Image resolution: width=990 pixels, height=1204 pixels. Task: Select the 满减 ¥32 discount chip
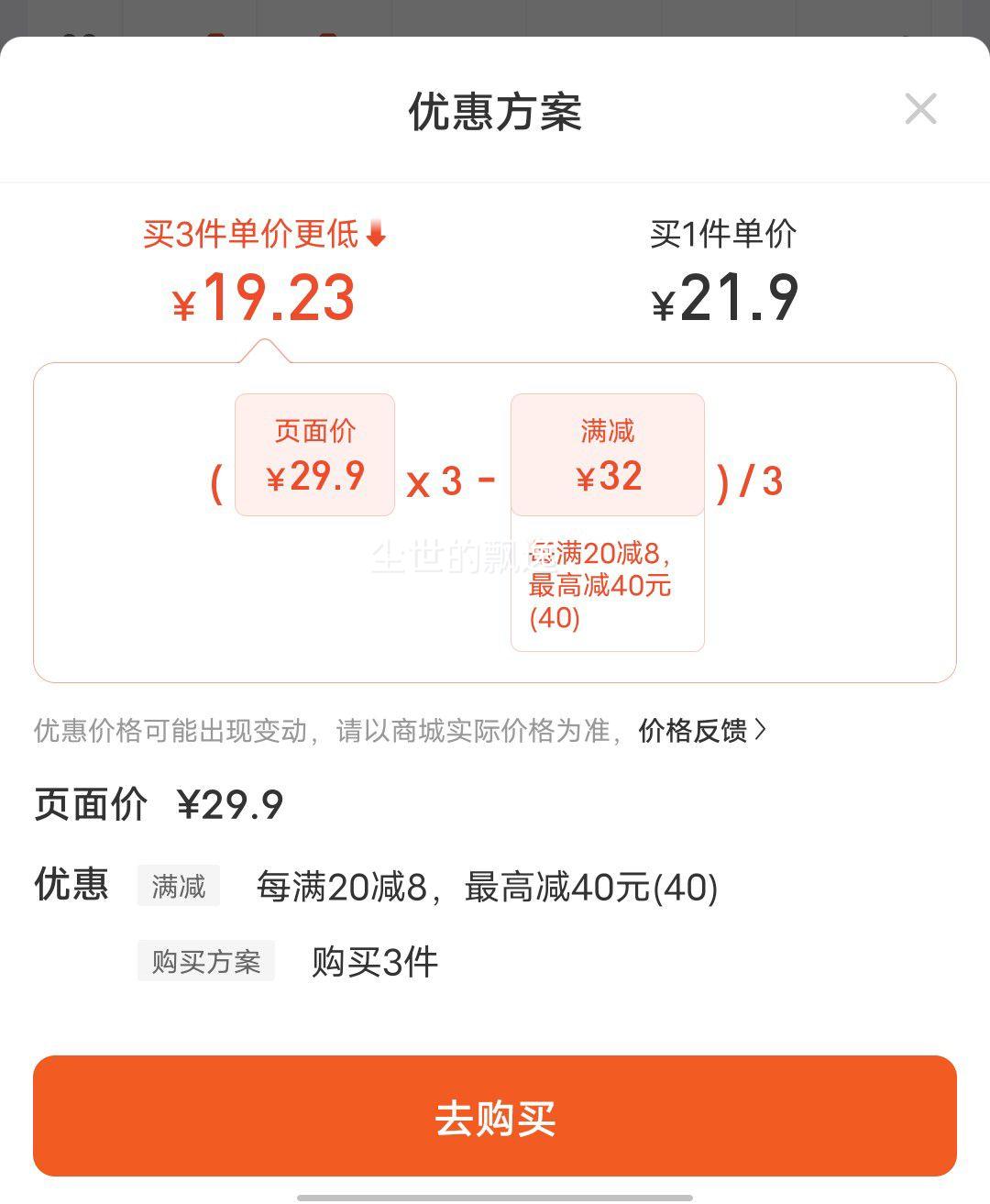pos(607,454)
